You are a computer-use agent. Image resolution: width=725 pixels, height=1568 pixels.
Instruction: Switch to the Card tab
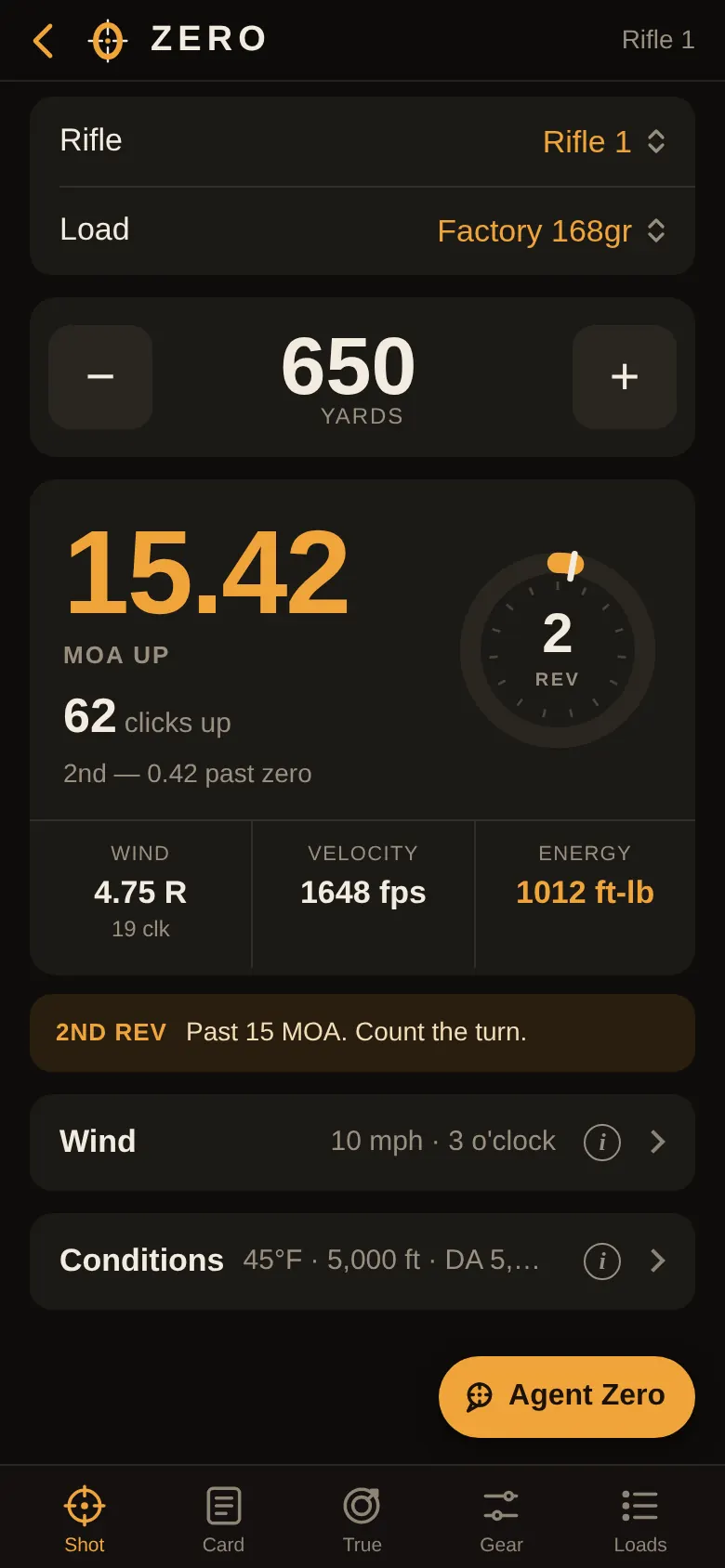pyautogui.click(x=223, y=1520)
